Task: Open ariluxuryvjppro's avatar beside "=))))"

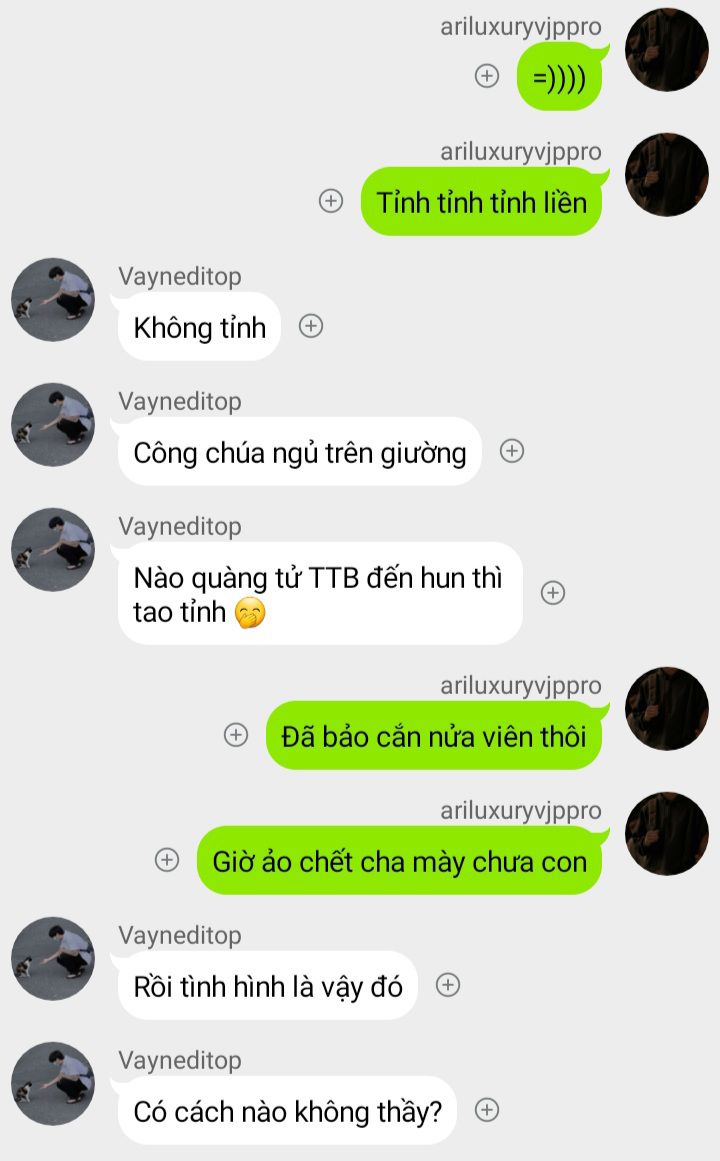Action: pos(667,50)
